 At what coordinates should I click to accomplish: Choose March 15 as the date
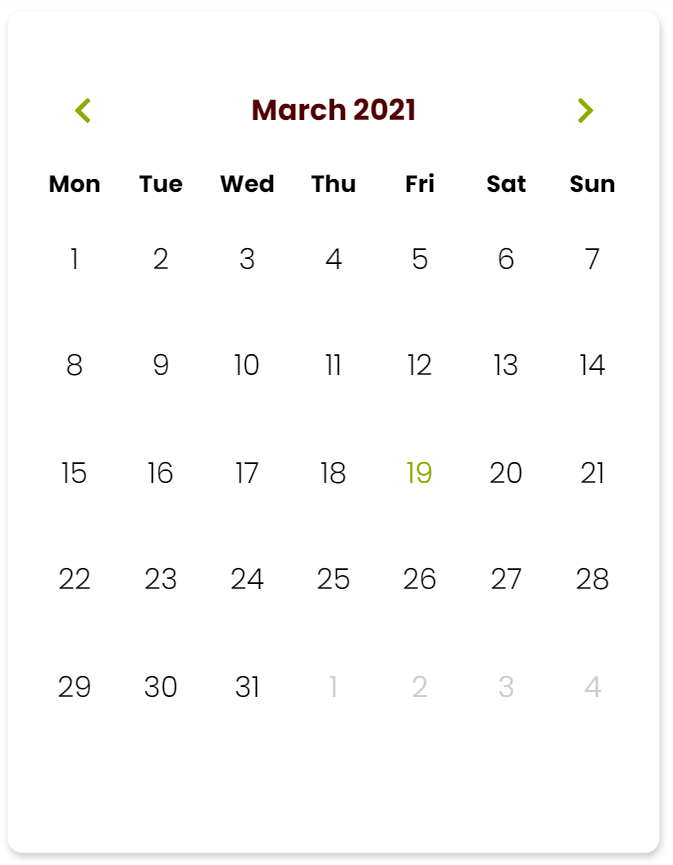[x=75, y=473]
